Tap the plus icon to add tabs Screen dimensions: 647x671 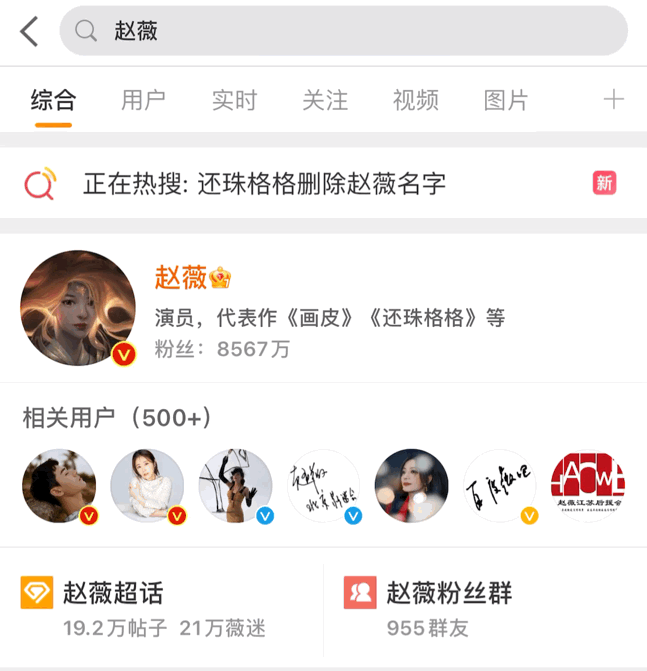pyautogui.click(x=613, y=99)
